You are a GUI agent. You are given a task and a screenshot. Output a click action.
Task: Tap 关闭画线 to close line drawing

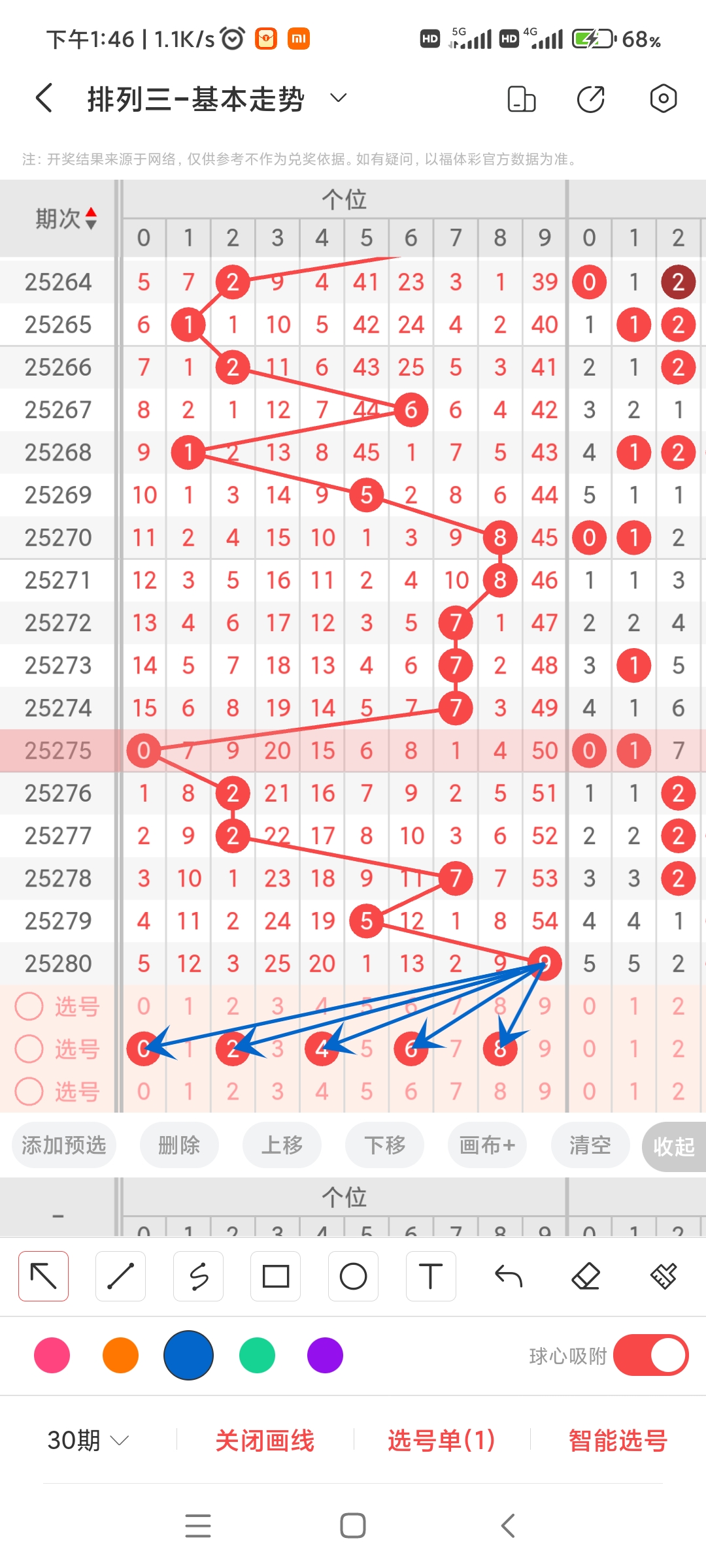tap(265, 1440)
